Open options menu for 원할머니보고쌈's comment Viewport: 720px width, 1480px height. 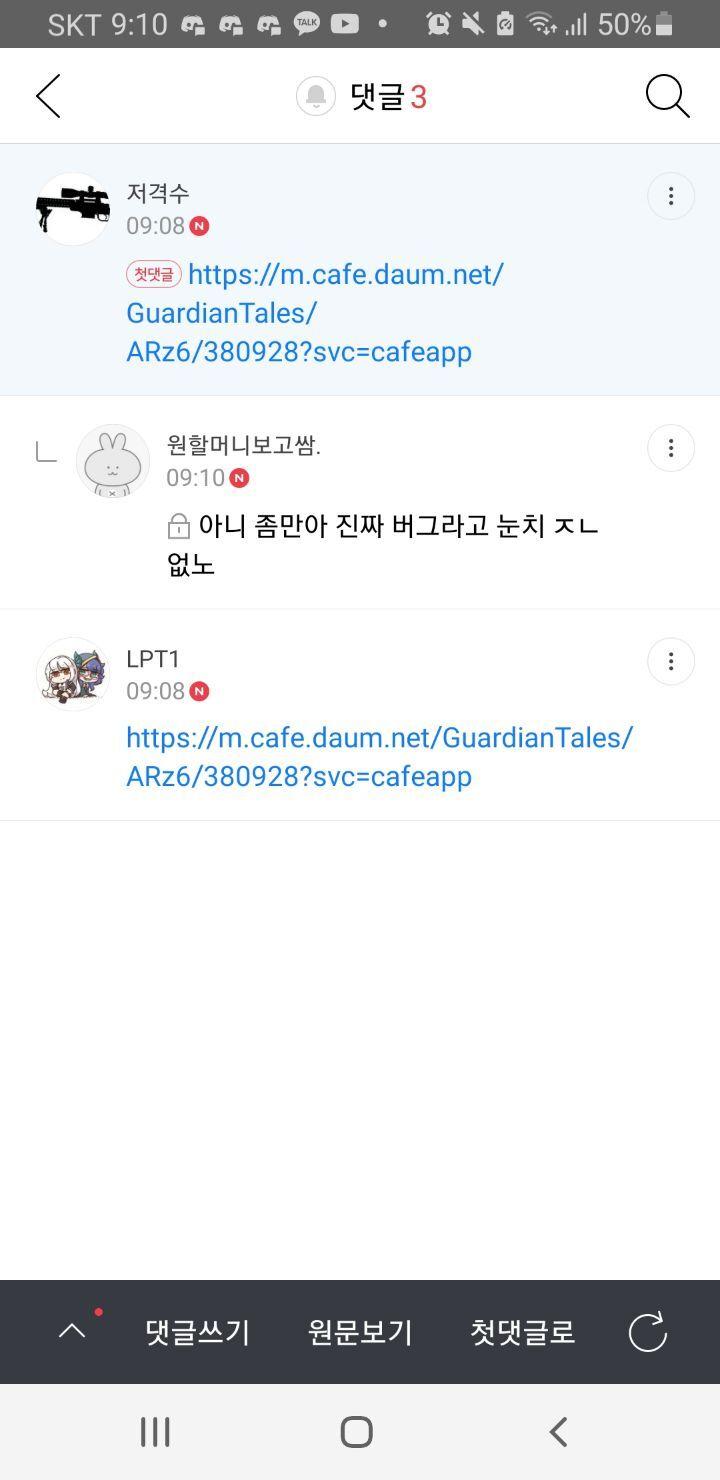point(670,448)
